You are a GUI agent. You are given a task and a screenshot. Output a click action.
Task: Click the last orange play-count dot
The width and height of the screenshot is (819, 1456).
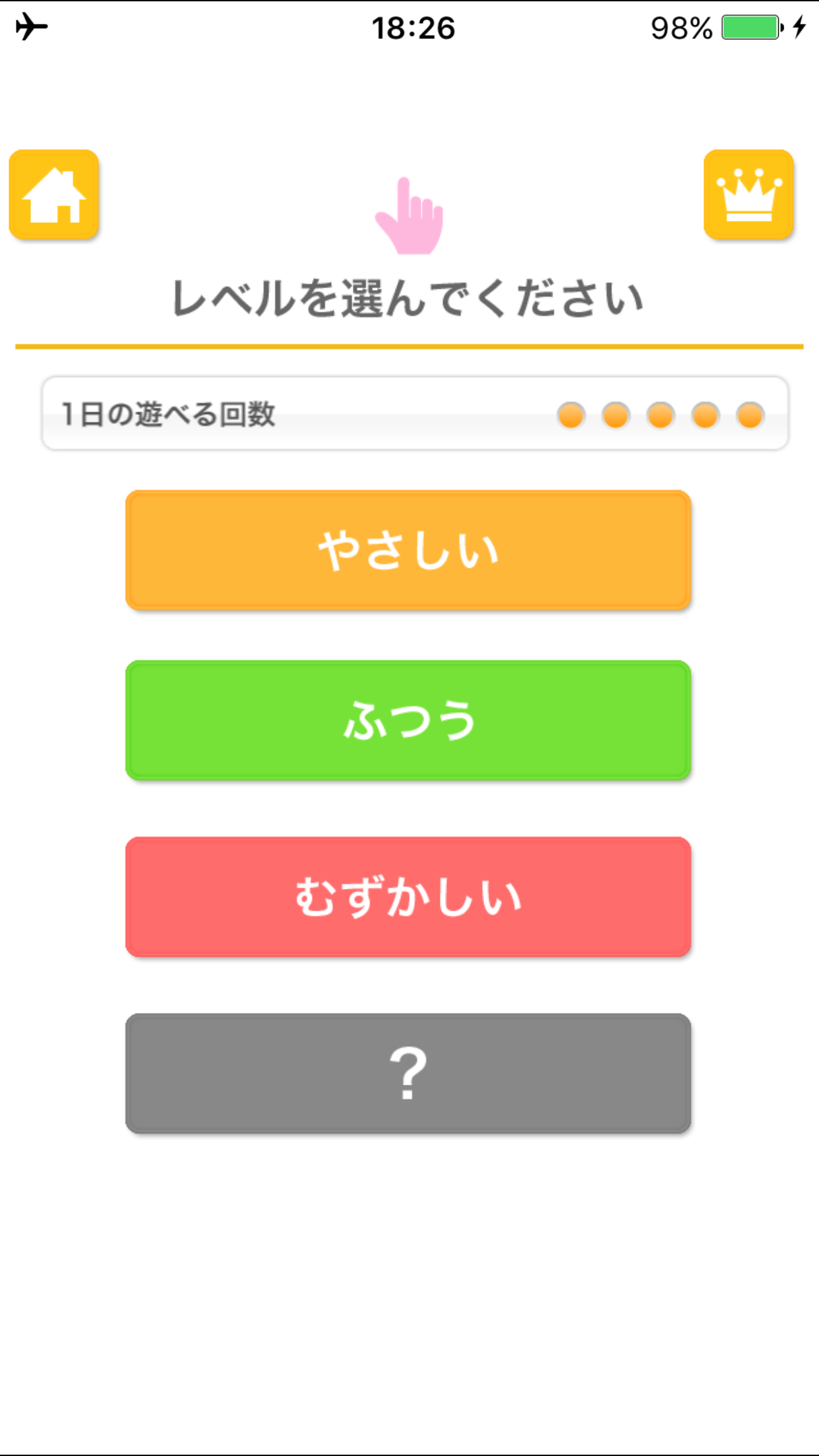click(750, 415)
